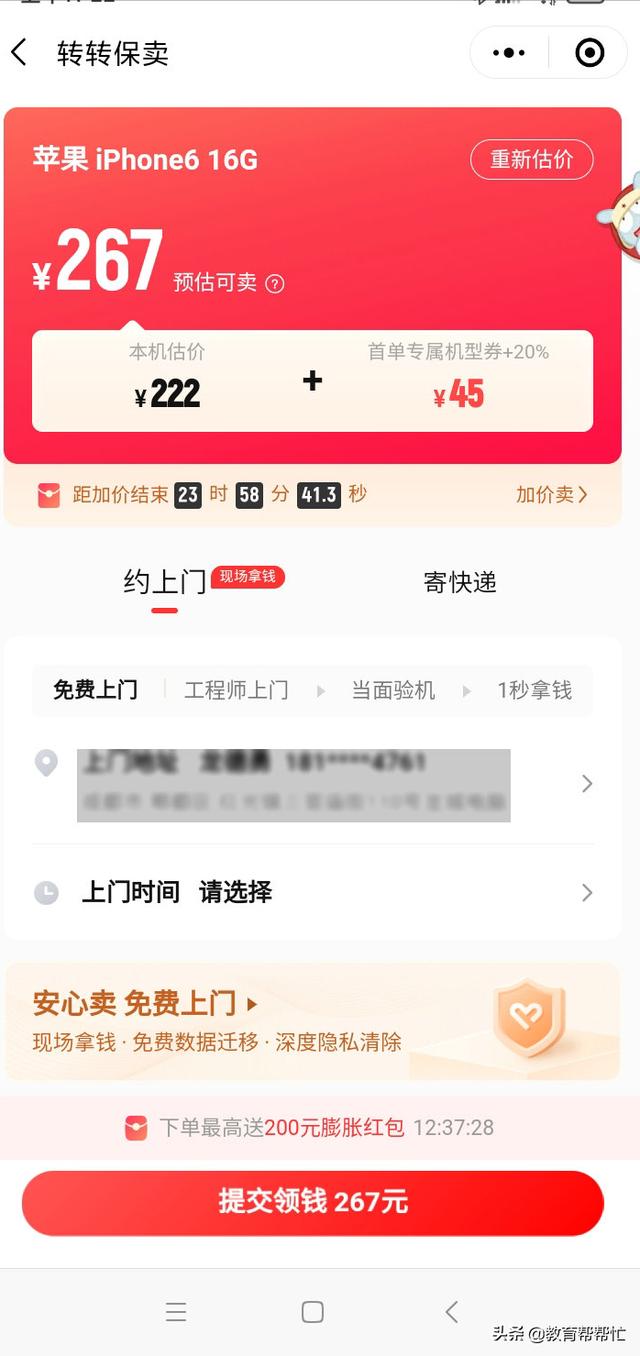Open the 下单最高送200元膨胀红包 promotion
The height and width of the screenshot is (1356, 640).
coord(310,1128)
